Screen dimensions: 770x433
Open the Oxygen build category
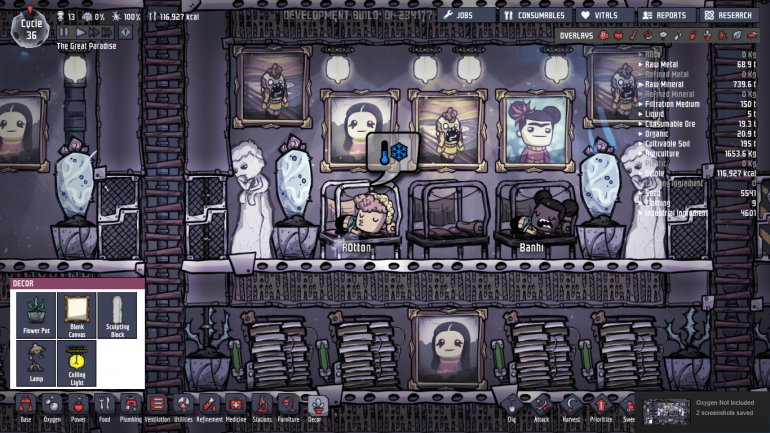(52, 408)
